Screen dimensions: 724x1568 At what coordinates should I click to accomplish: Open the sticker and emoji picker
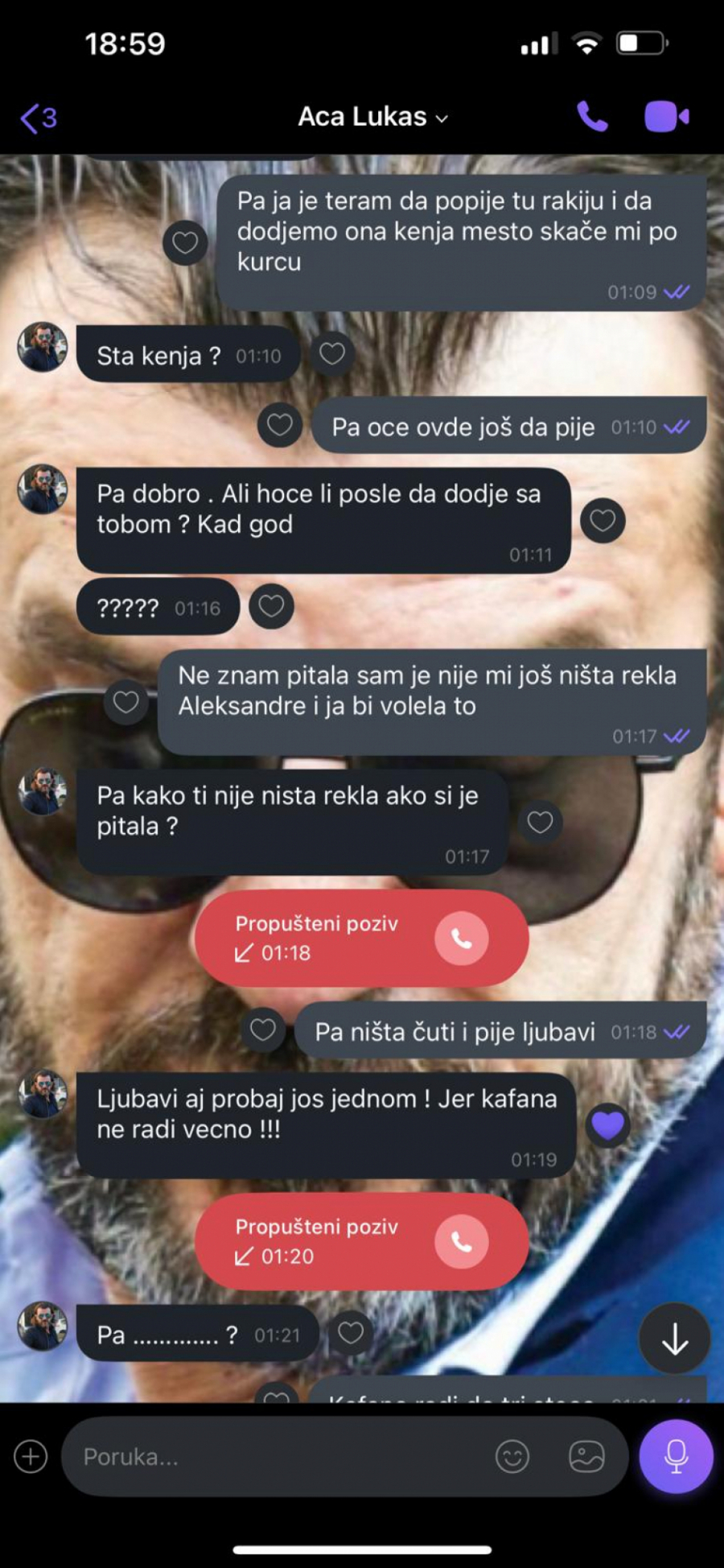(512, 1457)
